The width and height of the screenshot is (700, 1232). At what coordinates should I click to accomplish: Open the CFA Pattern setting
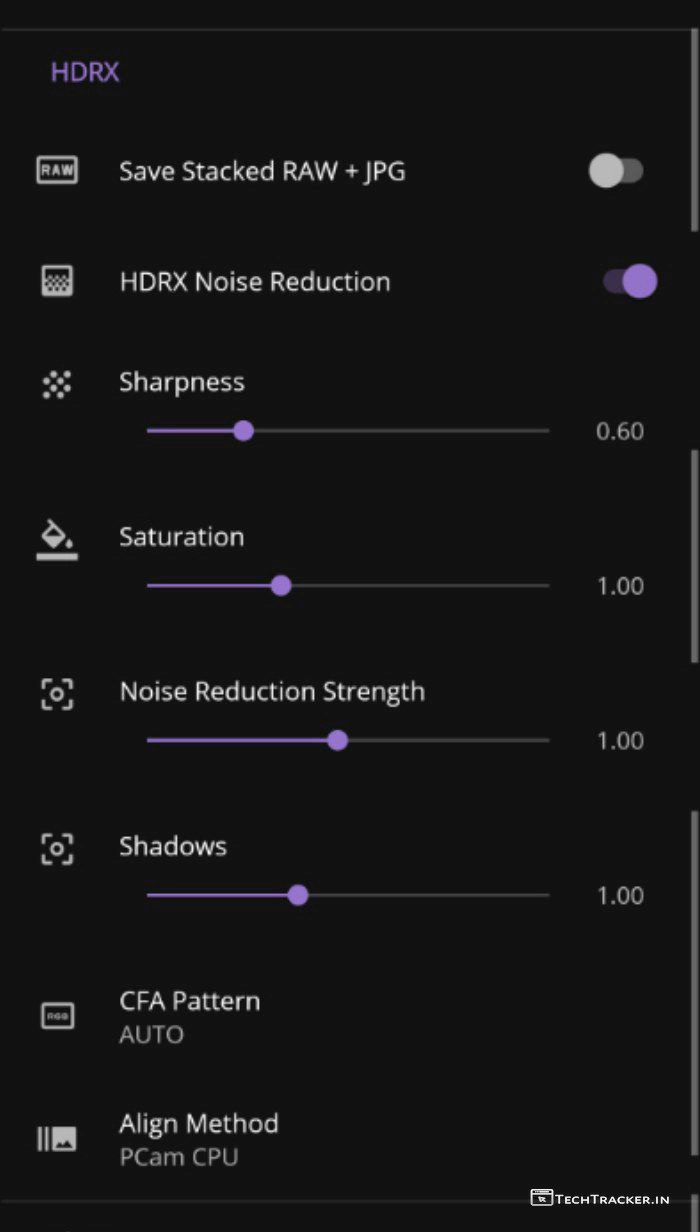(x=190, y=1016)
